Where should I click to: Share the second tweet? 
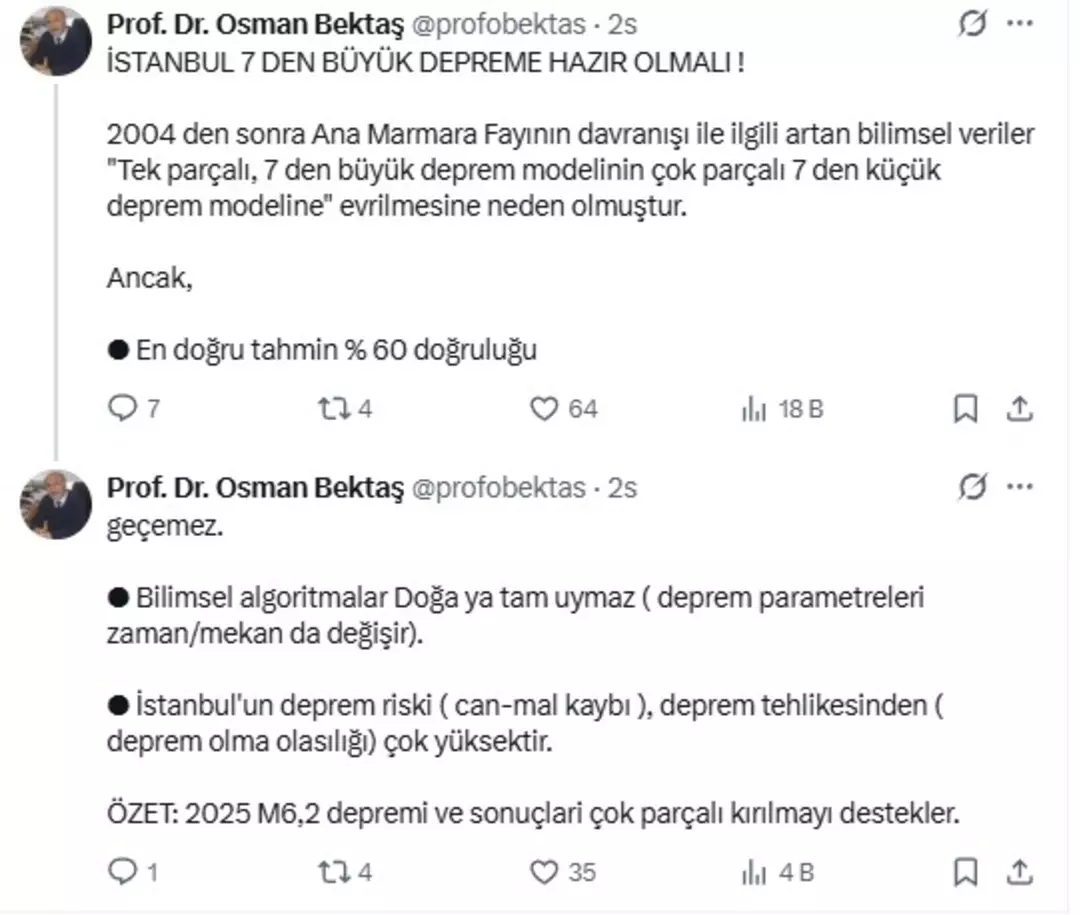[1019, 873]
